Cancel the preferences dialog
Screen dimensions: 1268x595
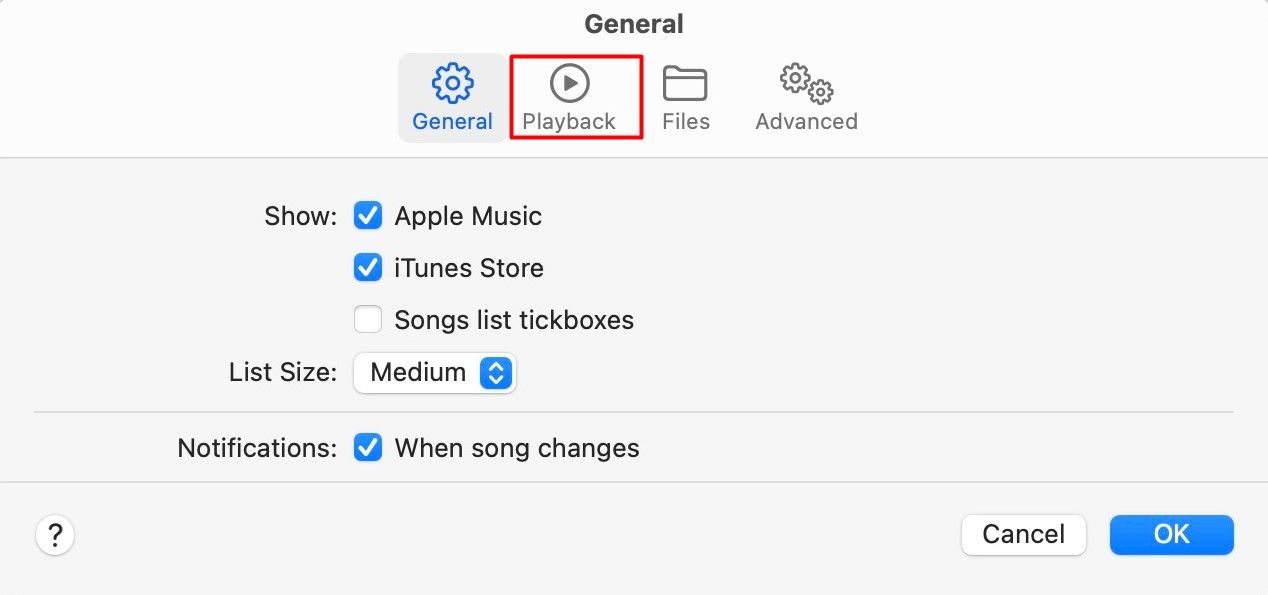tap(1023, 535)
